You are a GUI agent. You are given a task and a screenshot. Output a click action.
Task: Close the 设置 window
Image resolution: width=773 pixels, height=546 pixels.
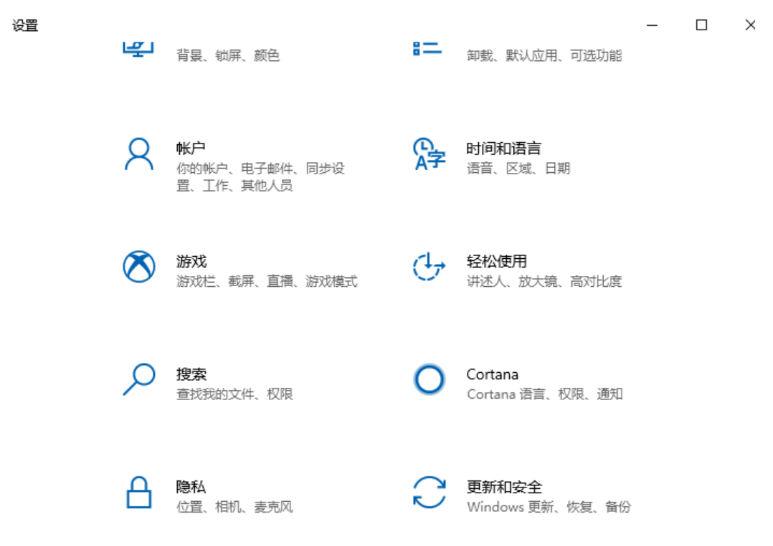(750, 25)
